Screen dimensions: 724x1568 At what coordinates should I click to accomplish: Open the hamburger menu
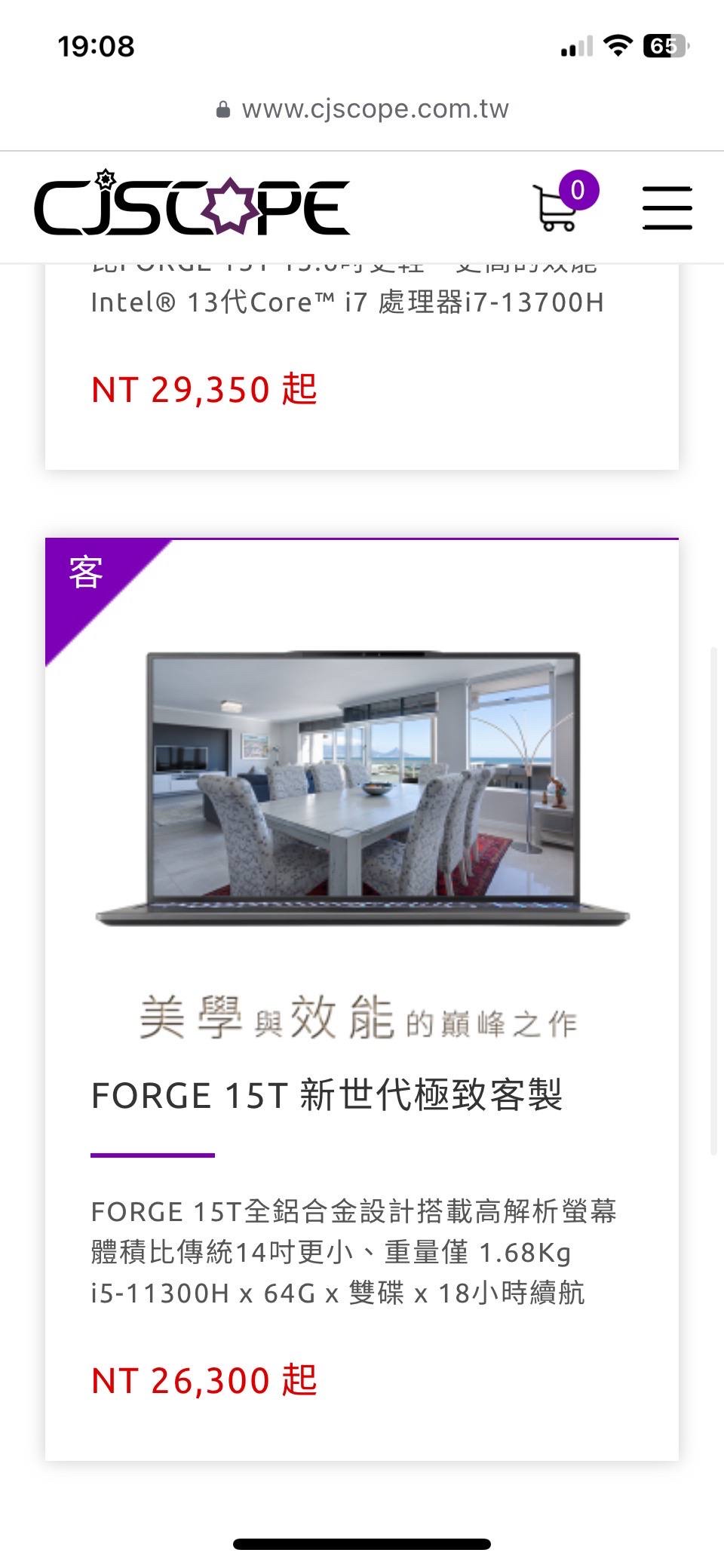click(667, 208)
